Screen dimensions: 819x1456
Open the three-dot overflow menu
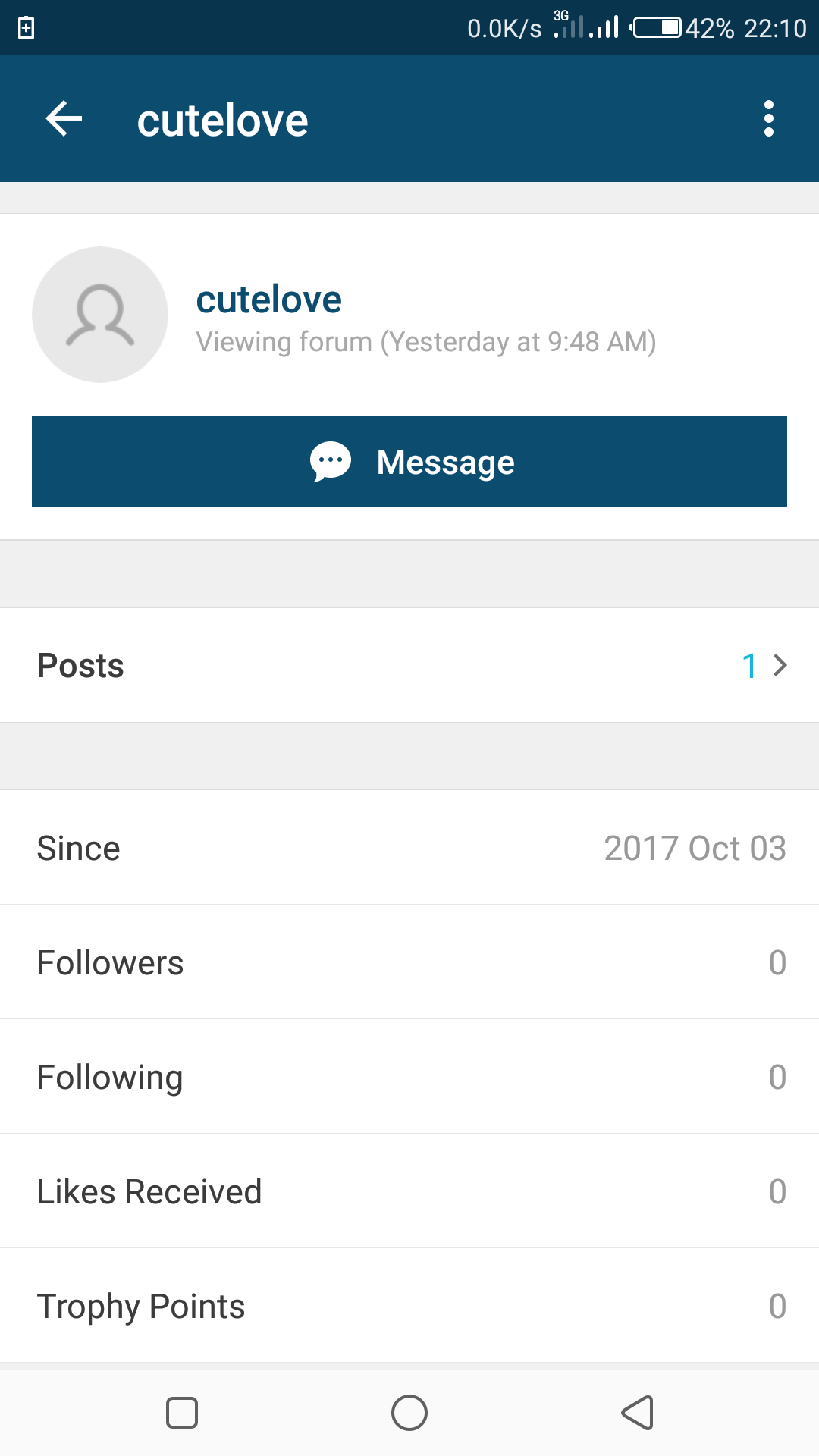(x=768, y=119)
